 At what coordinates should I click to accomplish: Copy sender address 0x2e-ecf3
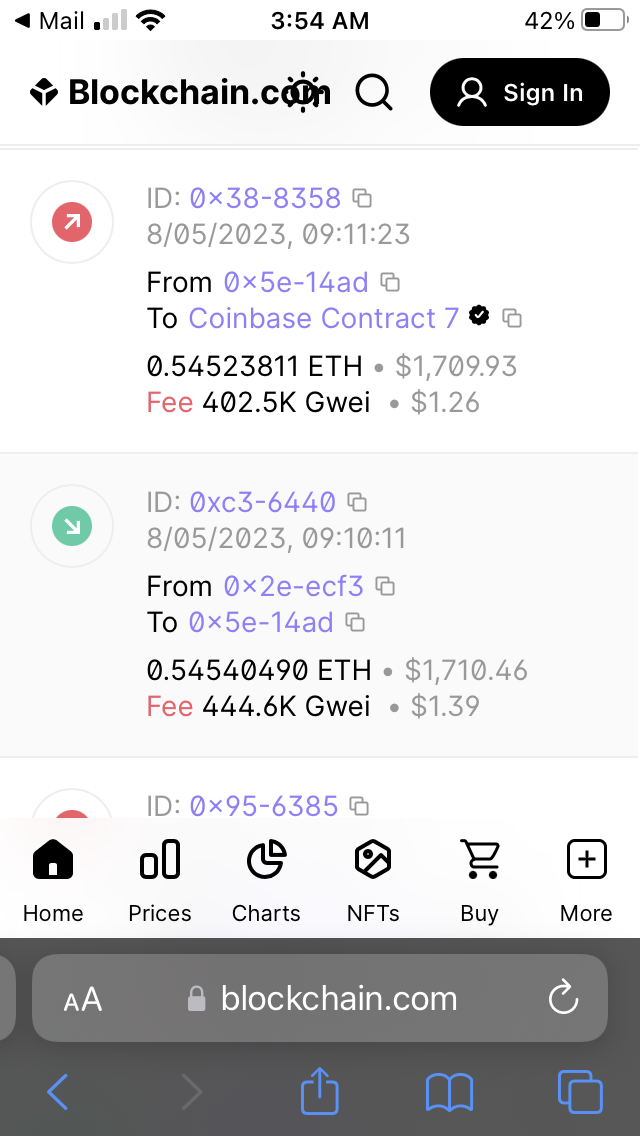[x=385, y=586]
